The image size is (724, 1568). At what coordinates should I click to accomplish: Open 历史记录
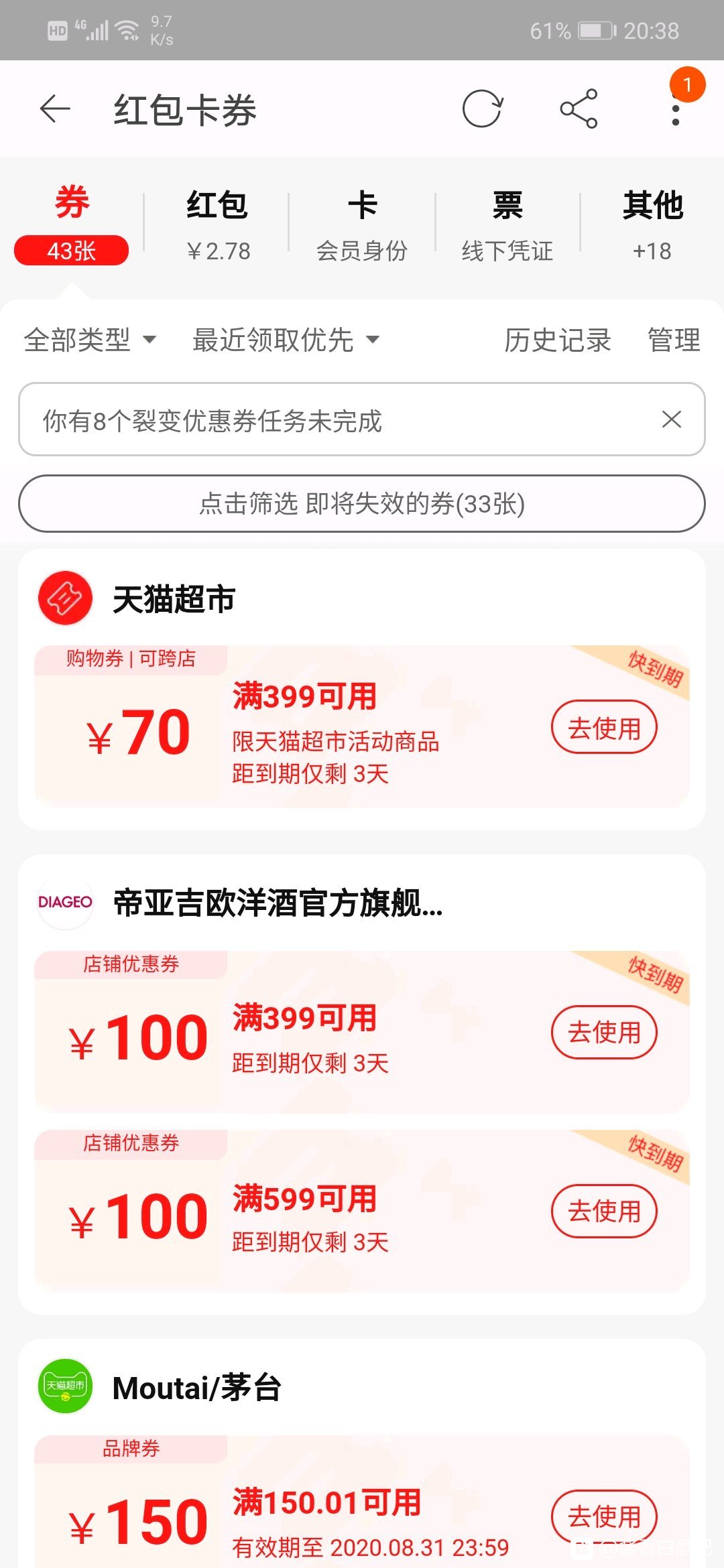click(x=557, y=340)
